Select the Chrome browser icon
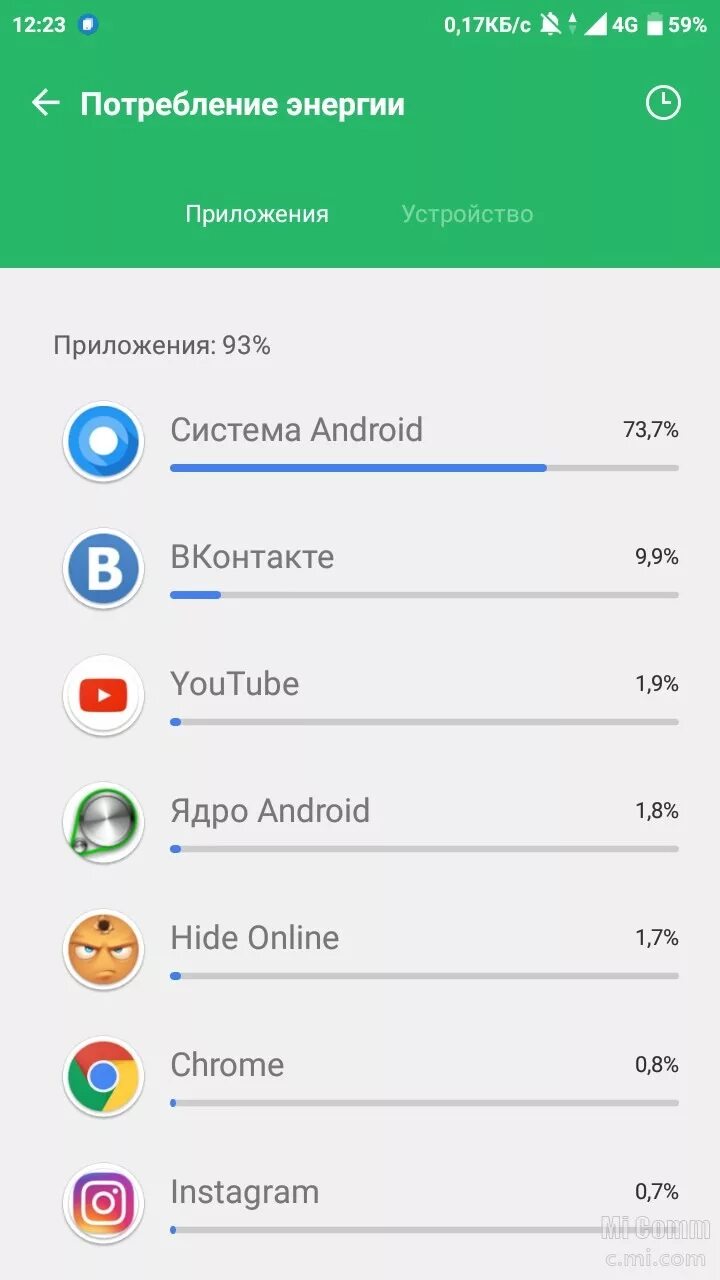The image size is (720, 1280). click(103, 1075)
